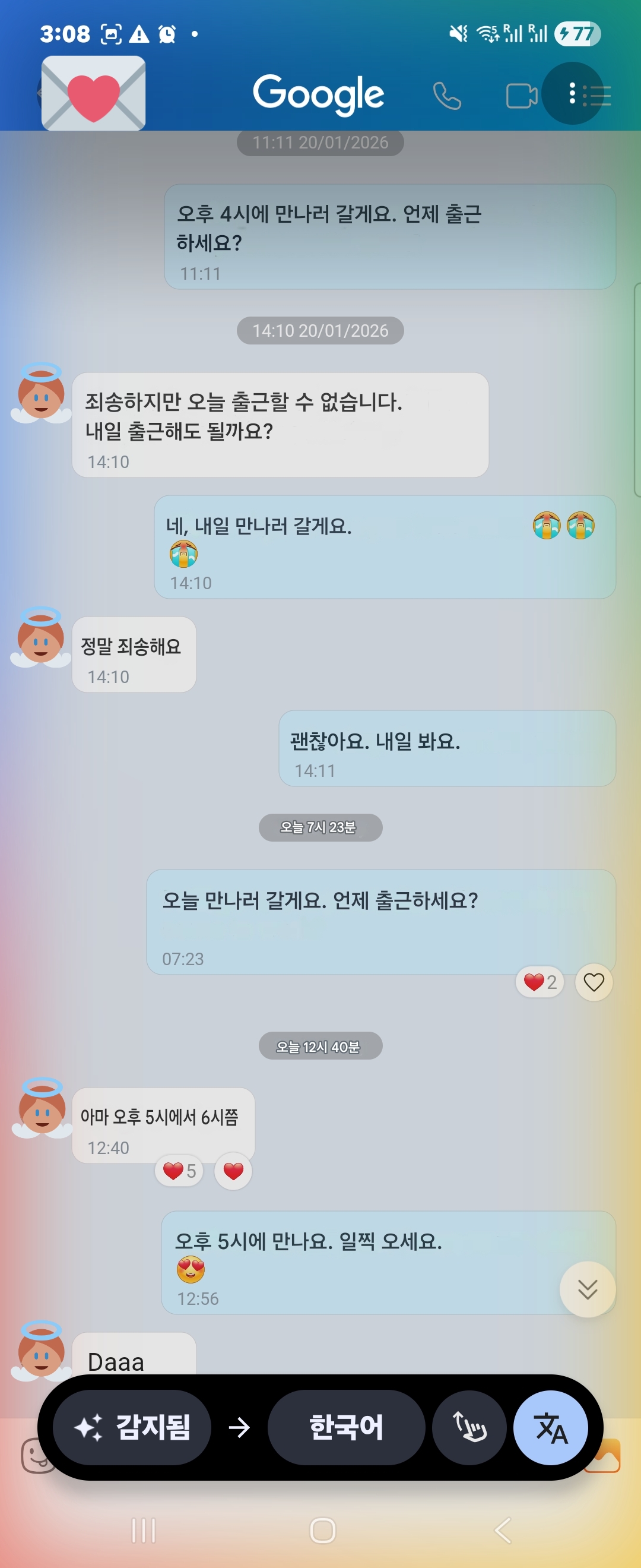Open the envelope heart profile picture
This screenshot has width=641, height=1568.
coord(94,94)
